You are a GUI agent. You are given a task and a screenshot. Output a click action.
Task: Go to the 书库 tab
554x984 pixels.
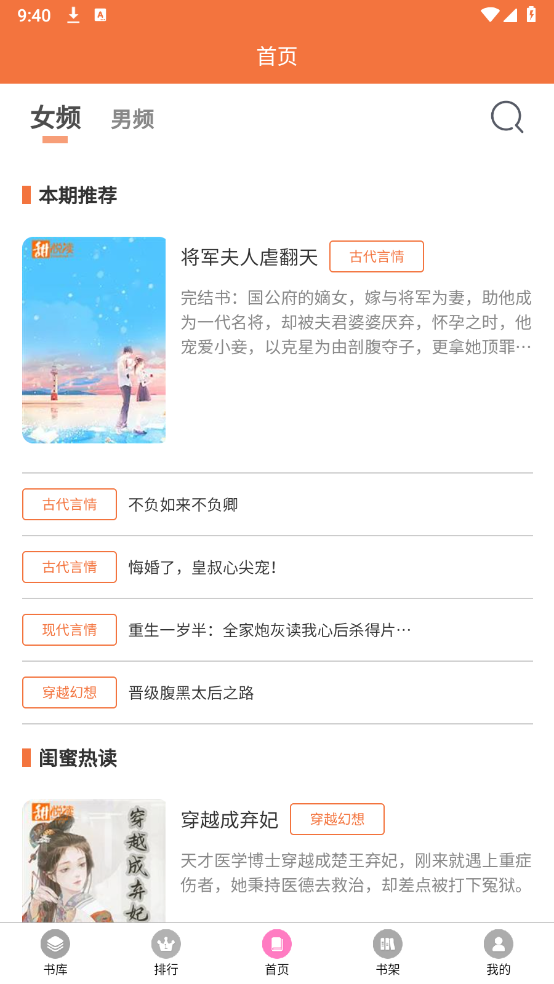click(55, 953)
